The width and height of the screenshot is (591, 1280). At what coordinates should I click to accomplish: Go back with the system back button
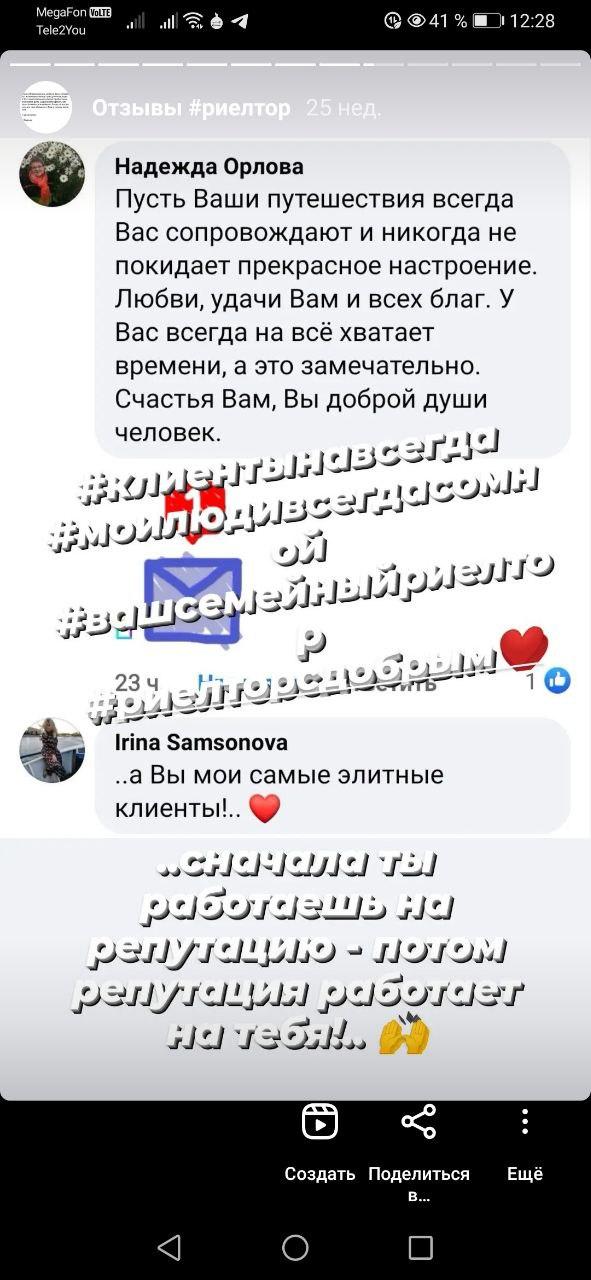[169, 1247]
